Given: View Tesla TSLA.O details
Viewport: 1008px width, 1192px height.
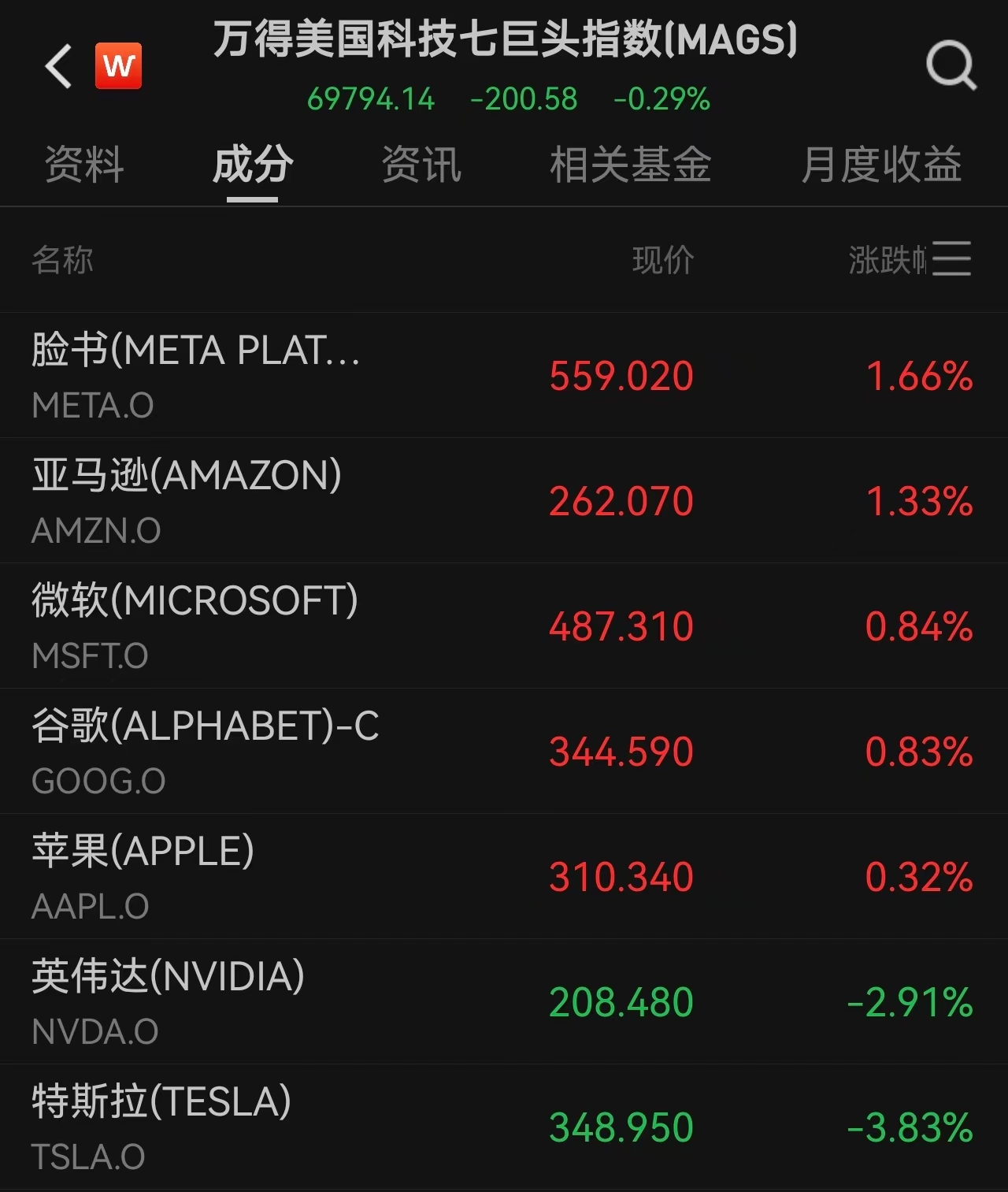Looking at the screenshot, I should [x=504, y=1127].
